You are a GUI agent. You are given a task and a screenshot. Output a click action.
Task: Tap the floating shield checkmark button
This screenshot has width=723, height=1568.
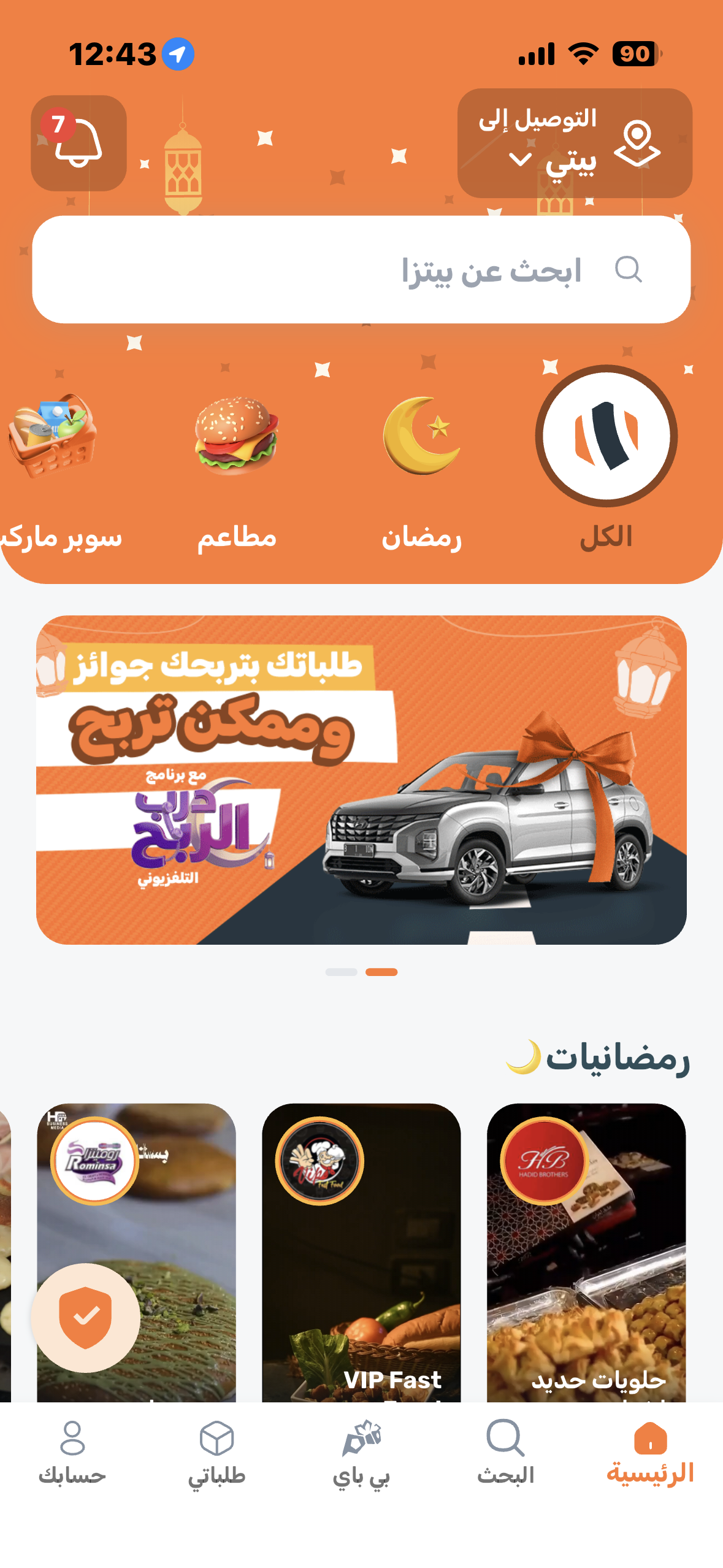[x=85, y=1317]
